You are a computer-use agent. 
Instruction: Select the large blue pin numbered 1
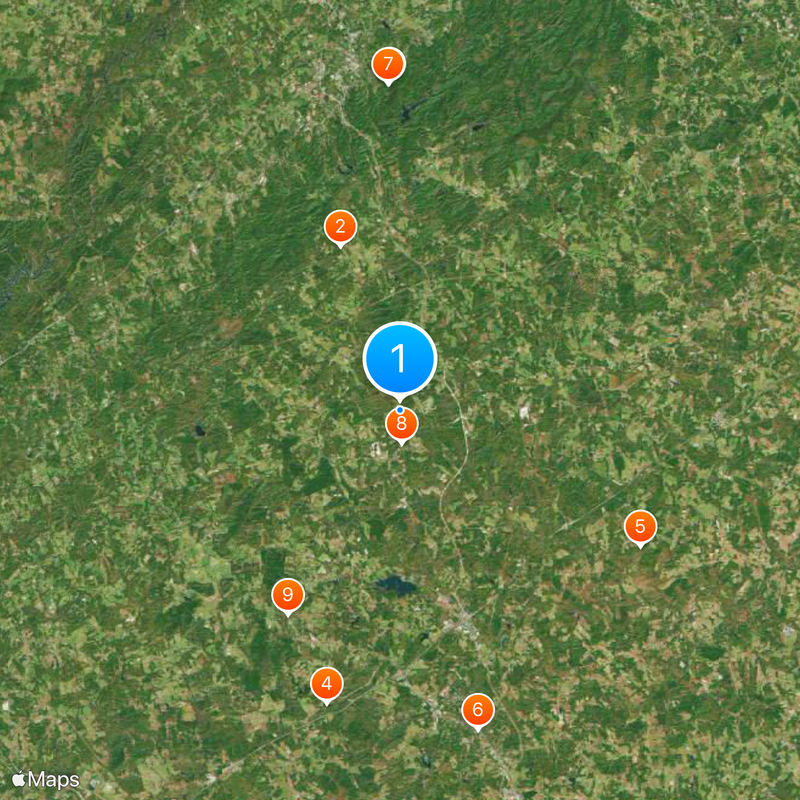tap(400, 358)
